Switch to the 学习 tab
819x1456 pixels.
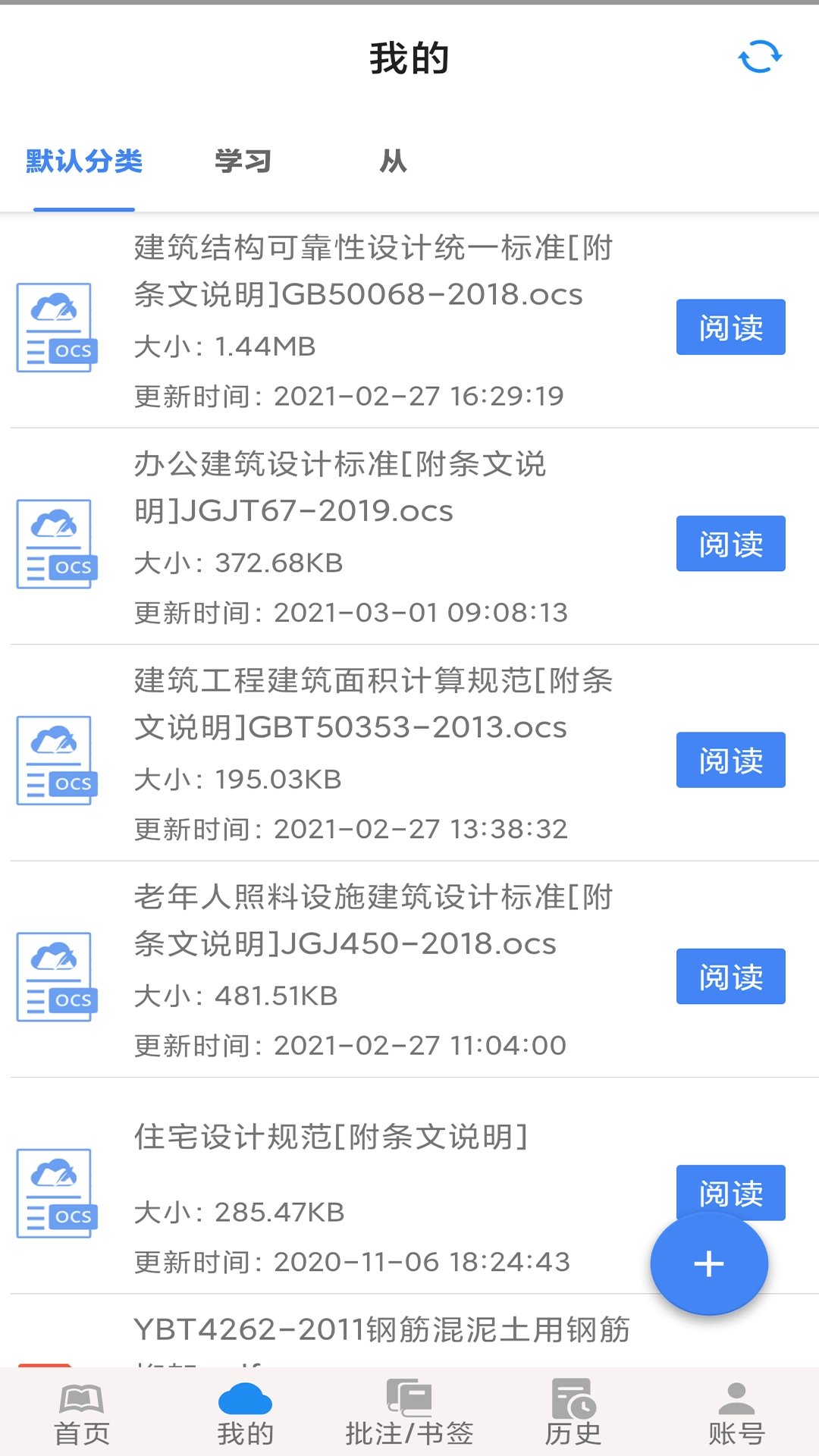point(243,161)
